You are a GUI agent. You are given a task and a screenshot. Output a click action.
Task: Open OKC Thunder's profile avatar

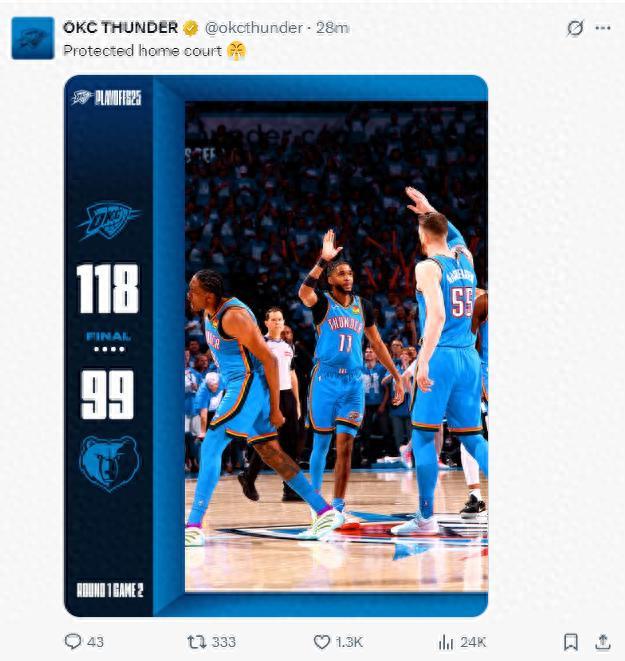(x=33, y=38)
